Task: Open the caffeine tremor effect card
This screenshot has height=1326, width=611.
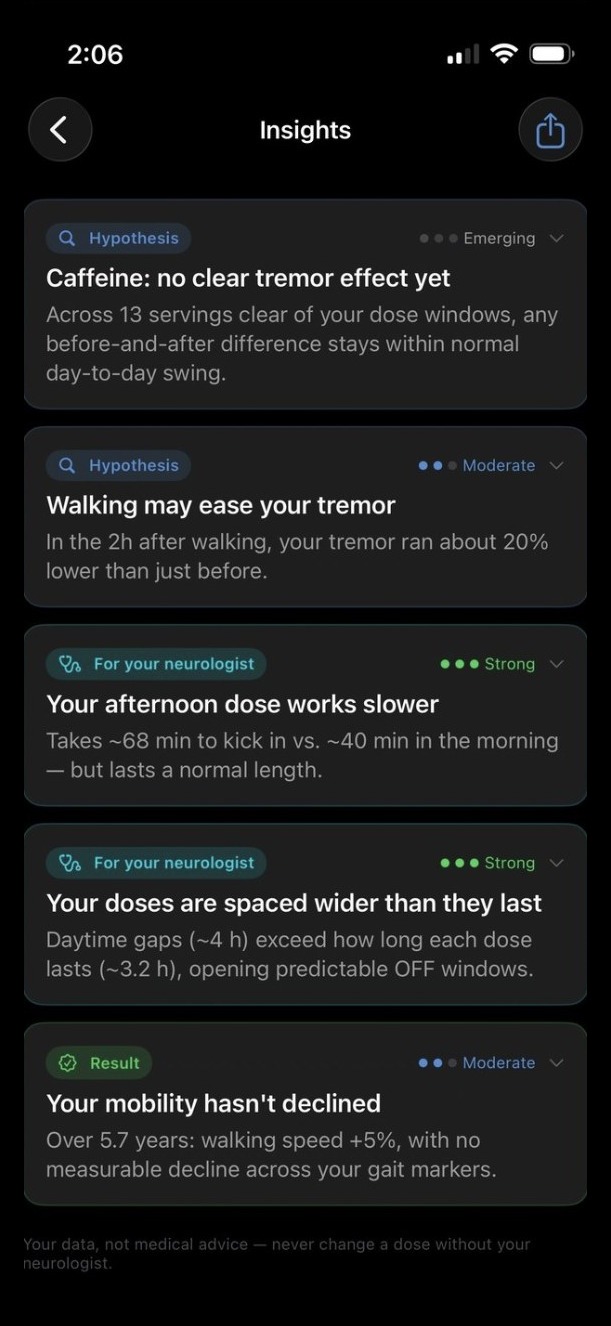Action: tap(305, 304)
